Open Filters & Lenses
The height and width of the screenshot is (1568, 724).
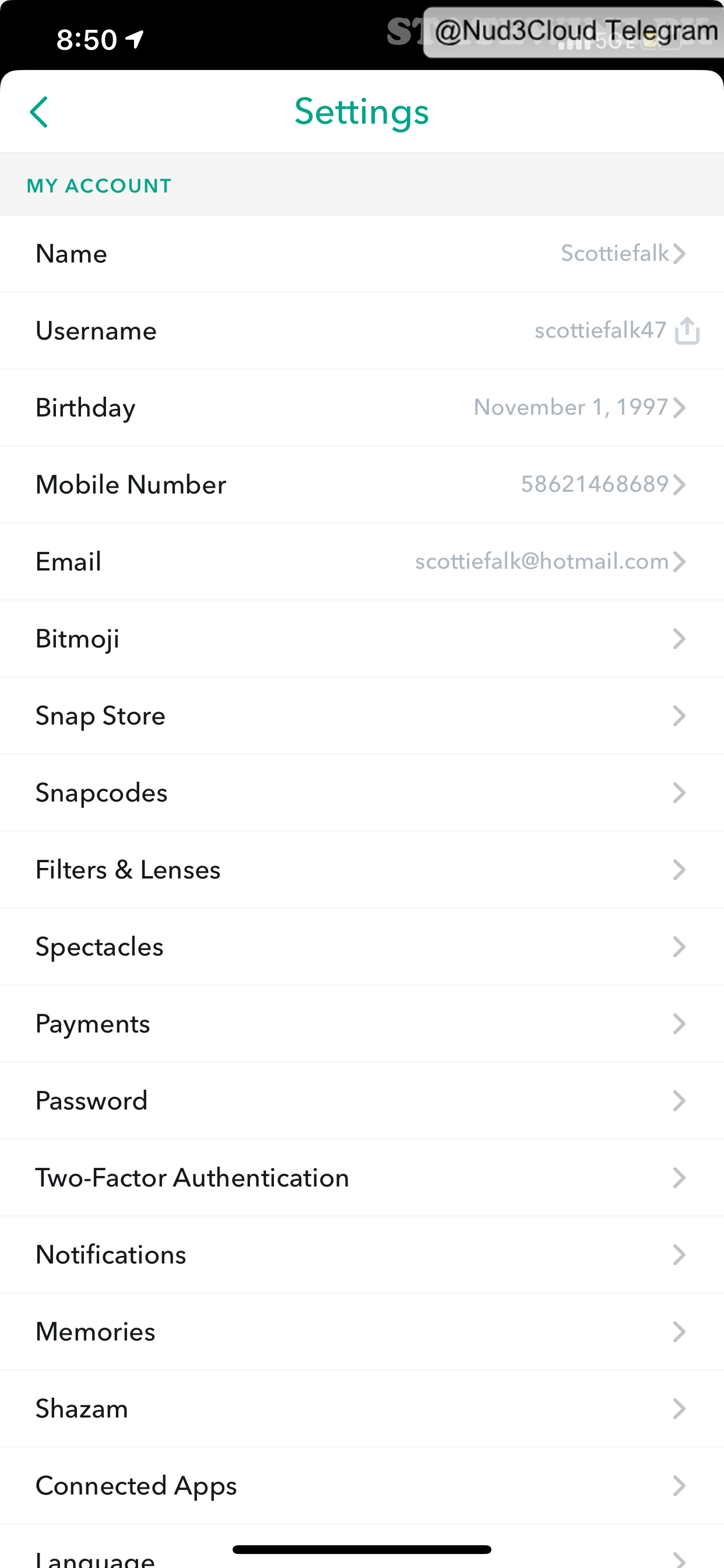pos(362,870)
